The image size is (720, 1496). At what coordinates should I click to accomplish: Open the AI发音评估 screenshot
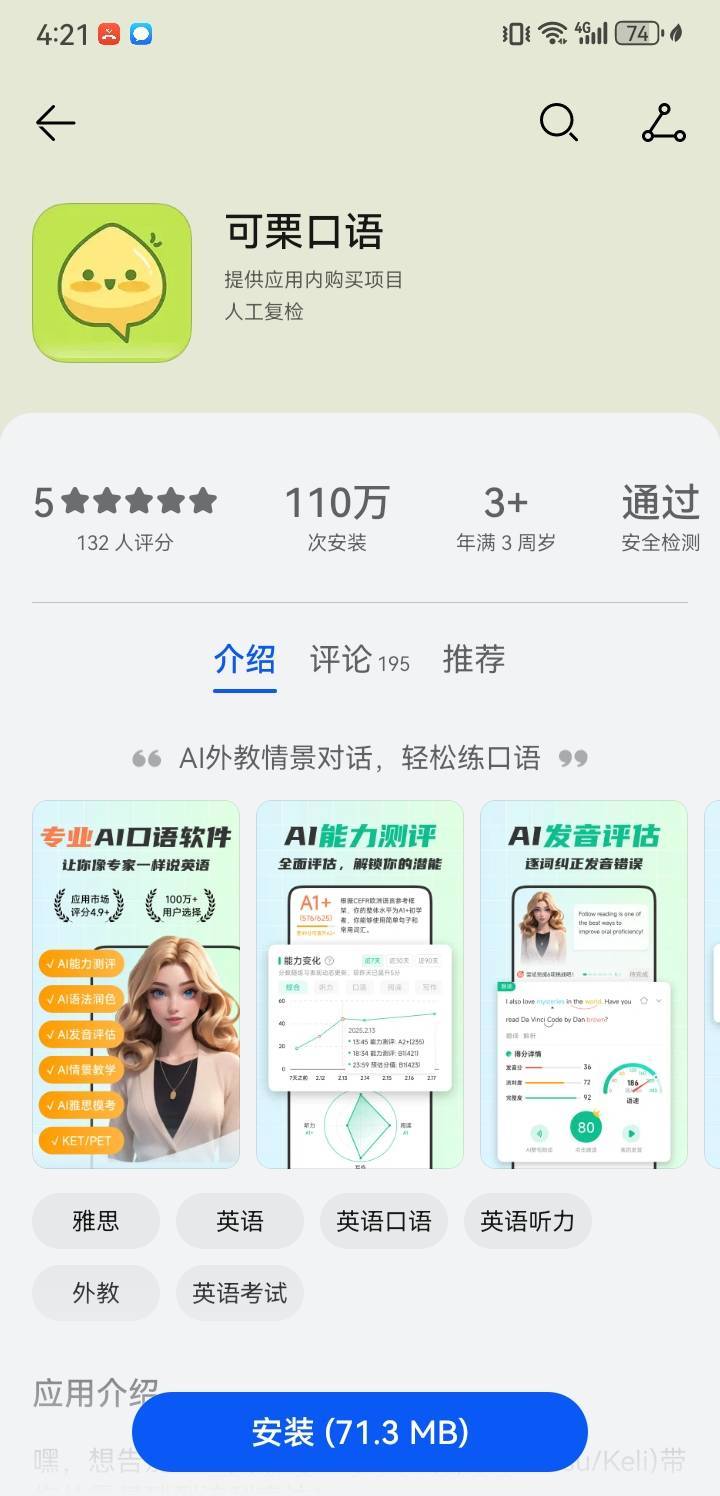584,984
